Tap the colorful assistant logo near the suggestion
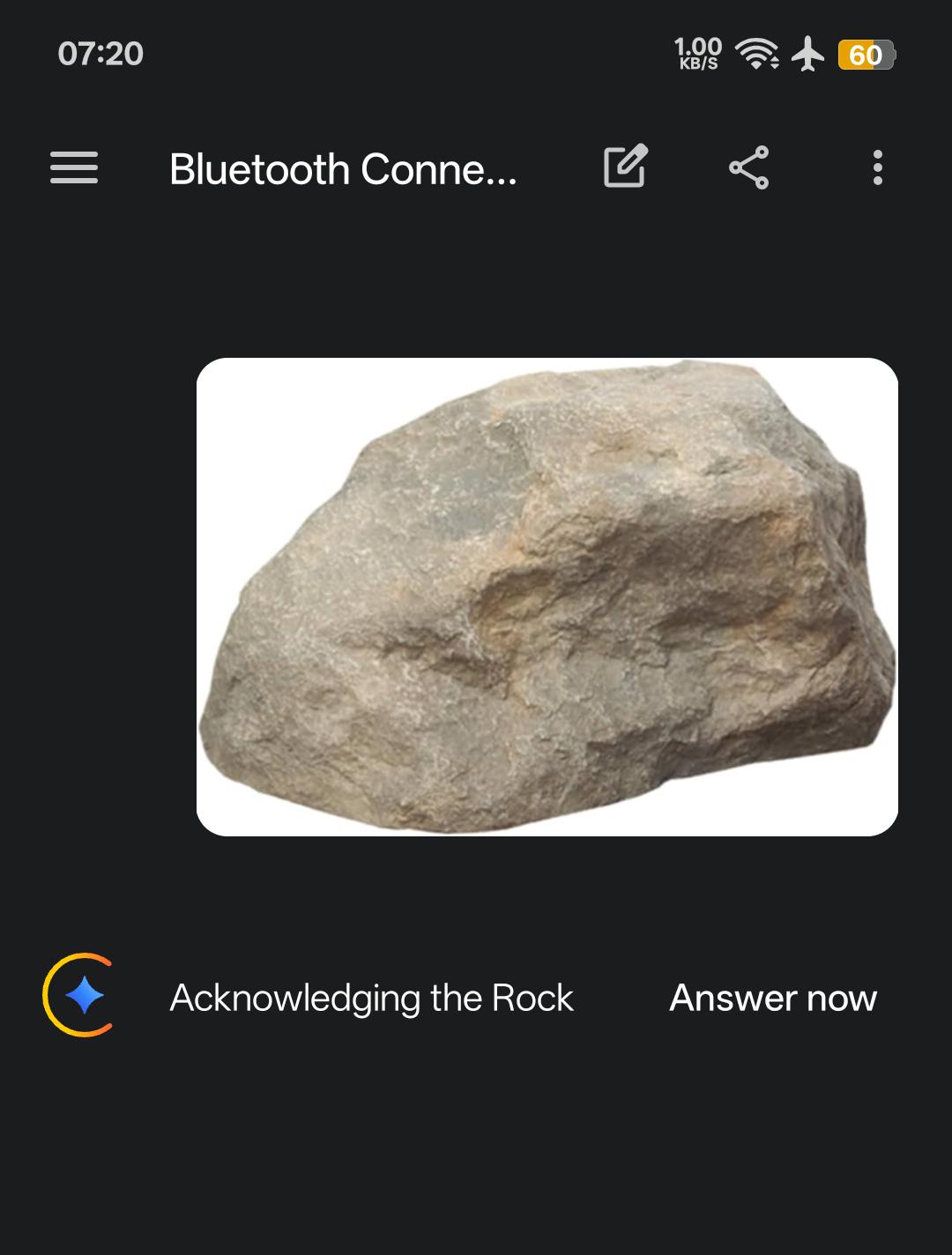This screenshot has height=1255, width=952. pyautogui.click(x=78, y=998)
